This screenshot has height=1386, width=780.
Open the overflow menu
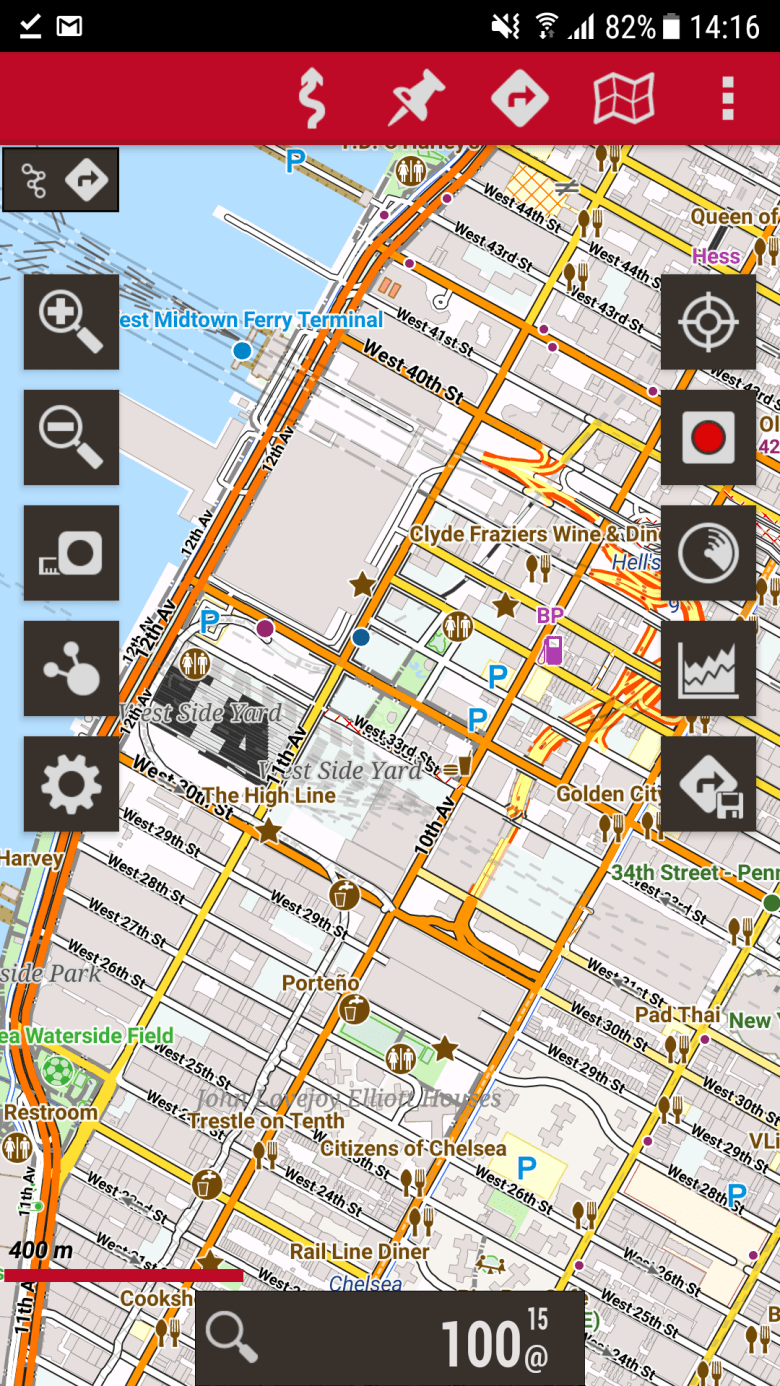pos(728,99)
